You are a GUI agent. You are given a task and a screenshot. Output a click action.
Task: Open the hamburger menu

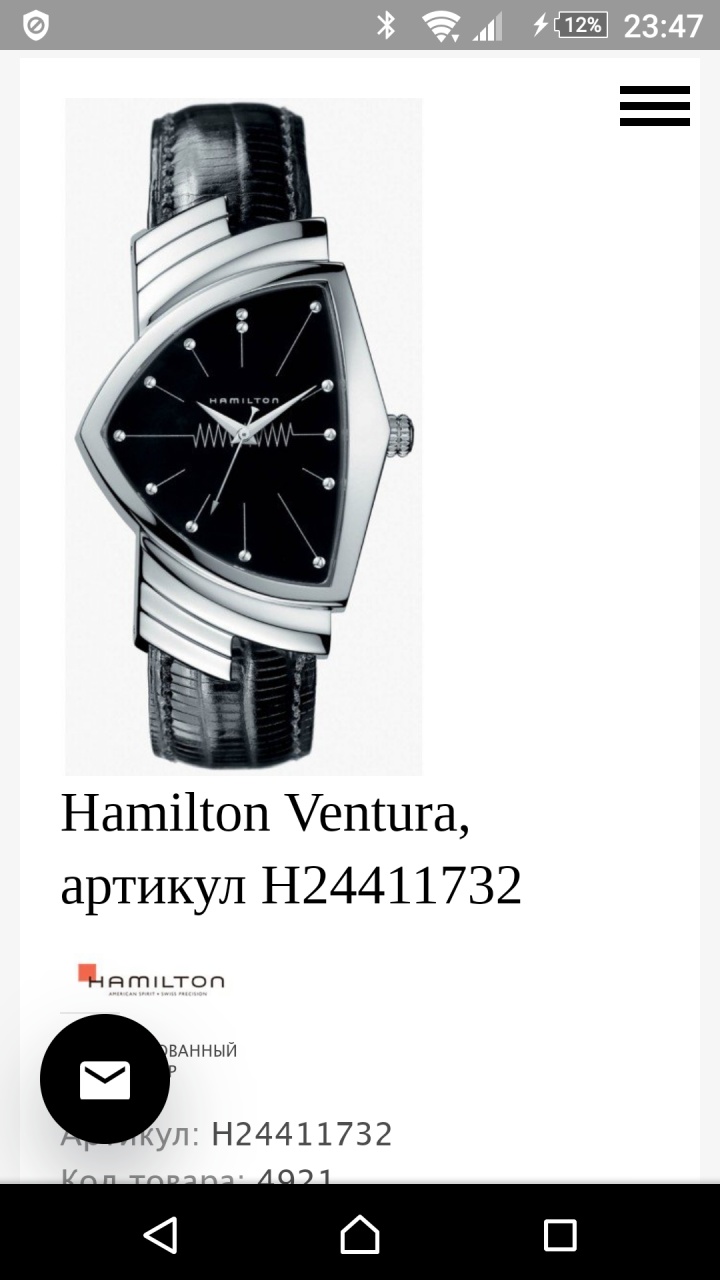654,106
